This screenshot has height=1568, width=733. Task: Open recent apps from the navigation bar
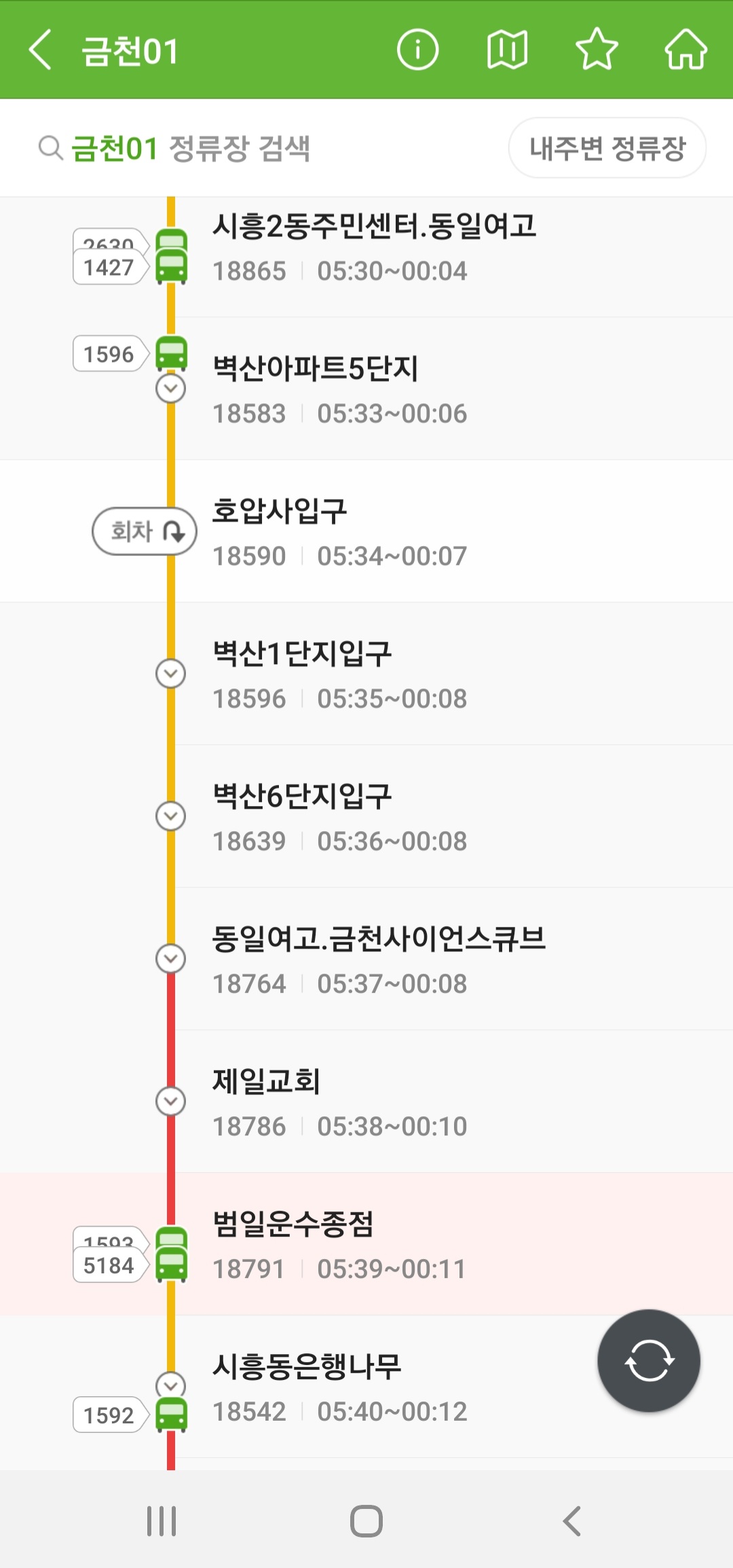click(162, 1520)
